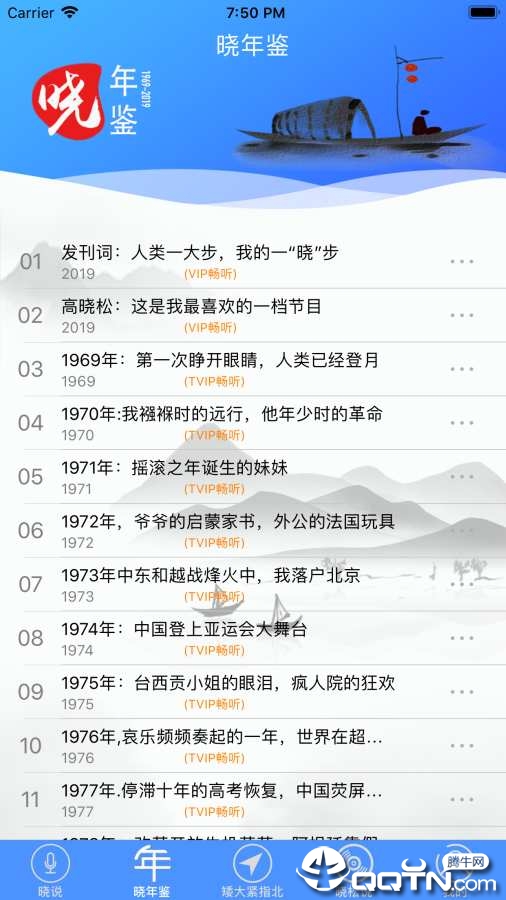Open more options for 1973年 episode

click(x=462, y=584)
